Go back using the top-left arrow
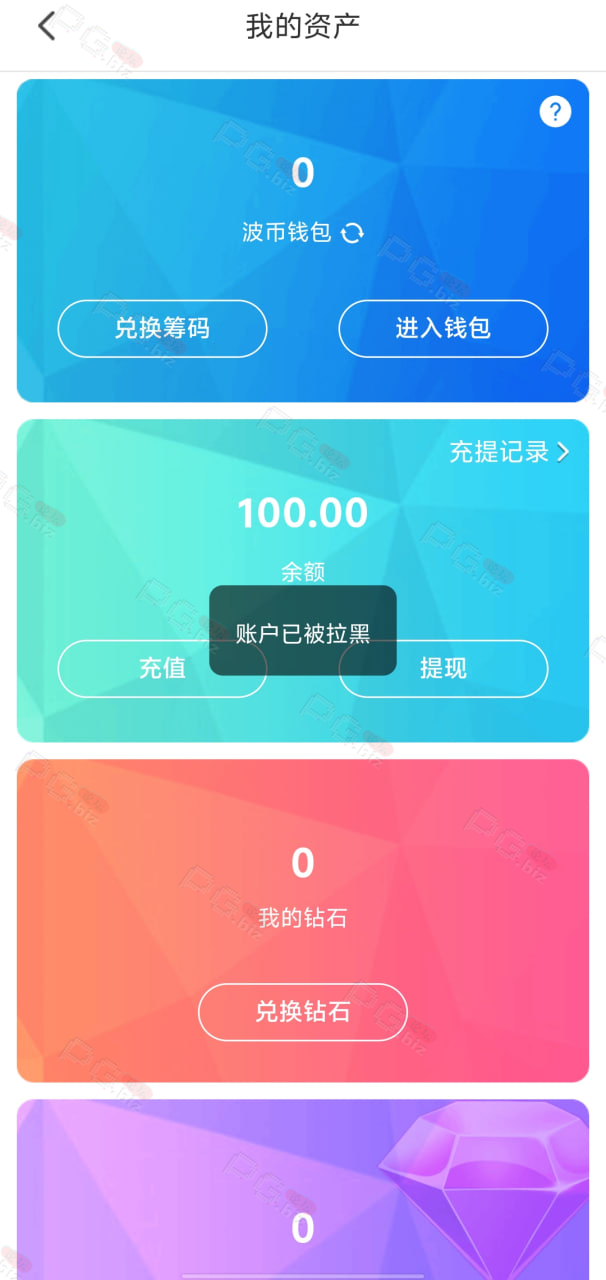The image size is (606, 1280). point(46,26)
